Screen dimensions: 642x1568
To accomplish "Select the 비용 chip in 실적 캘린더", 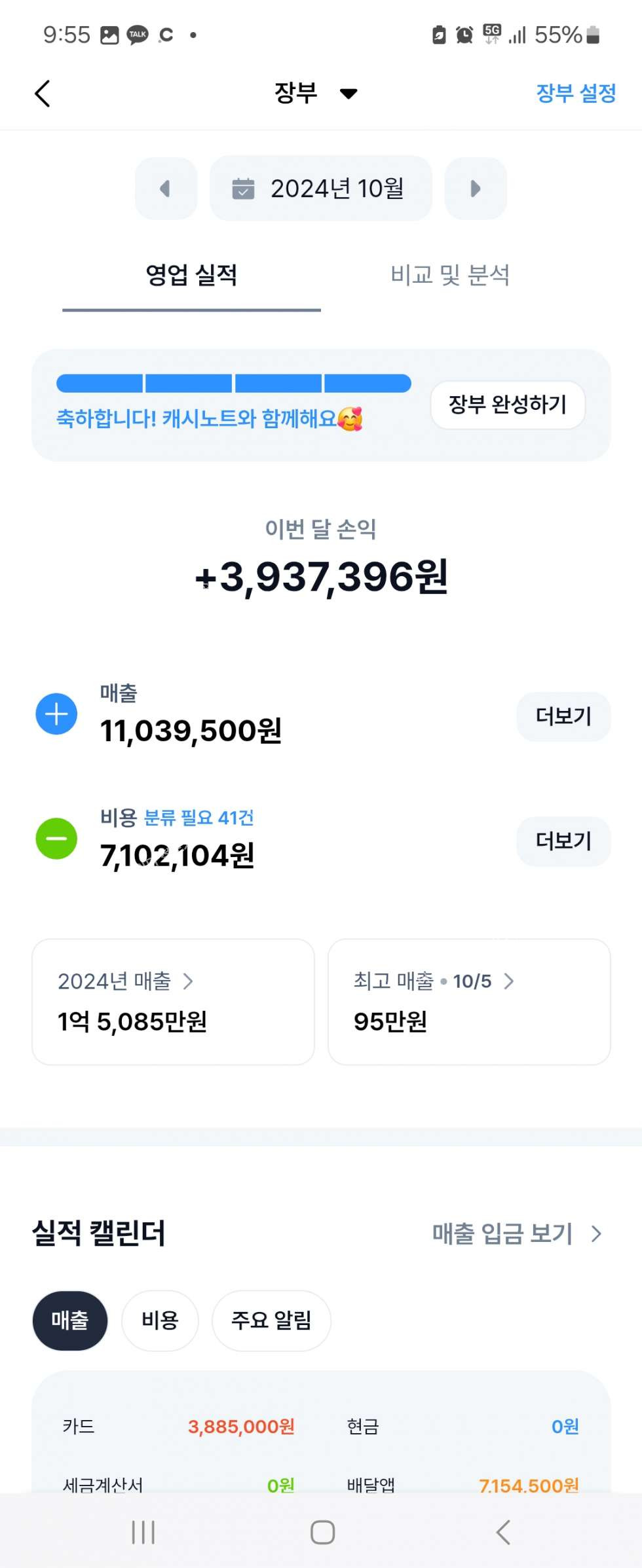I will [x=160, y=1320].
